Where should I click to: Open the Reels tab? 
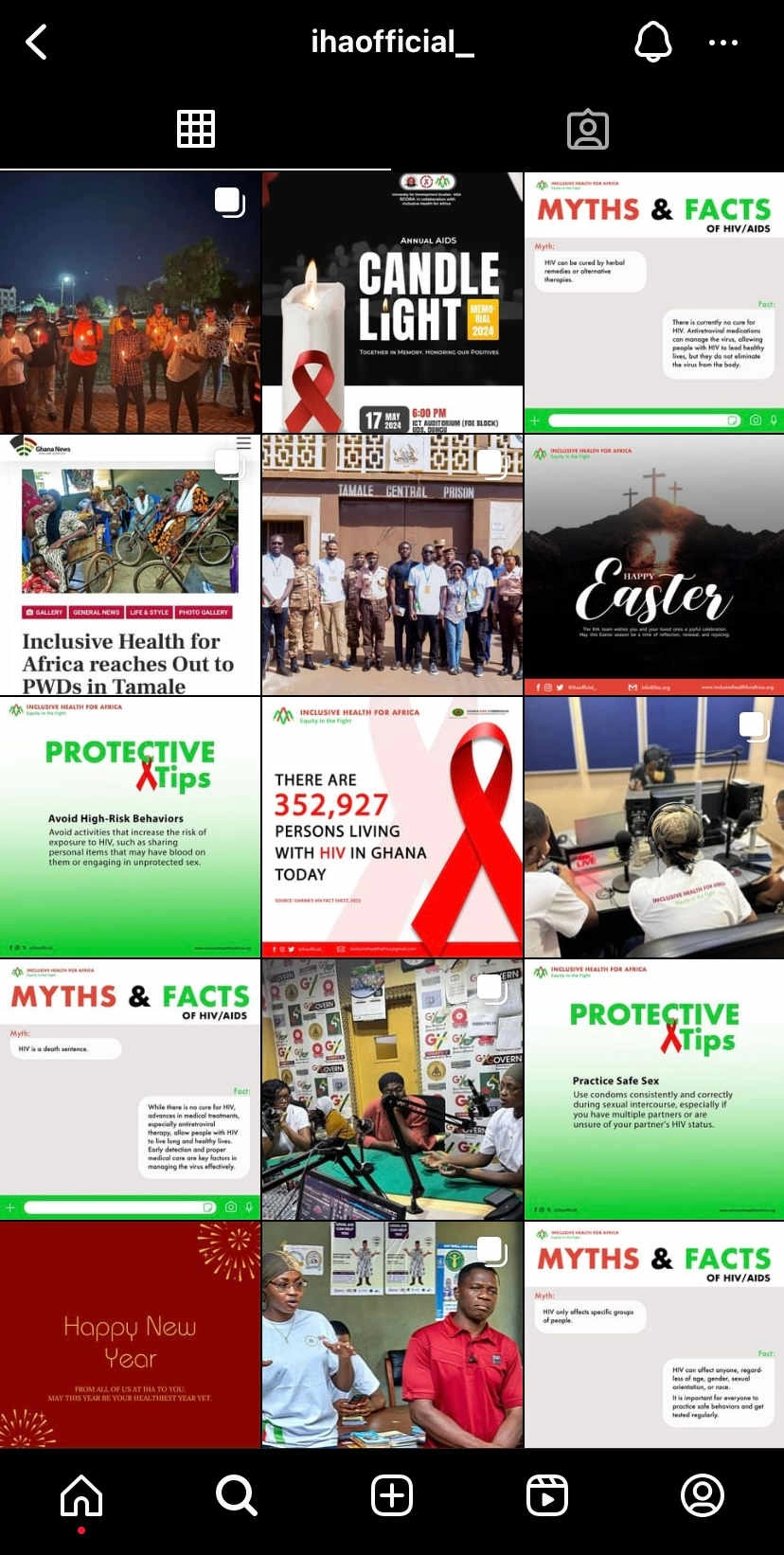coord(547,1496)
